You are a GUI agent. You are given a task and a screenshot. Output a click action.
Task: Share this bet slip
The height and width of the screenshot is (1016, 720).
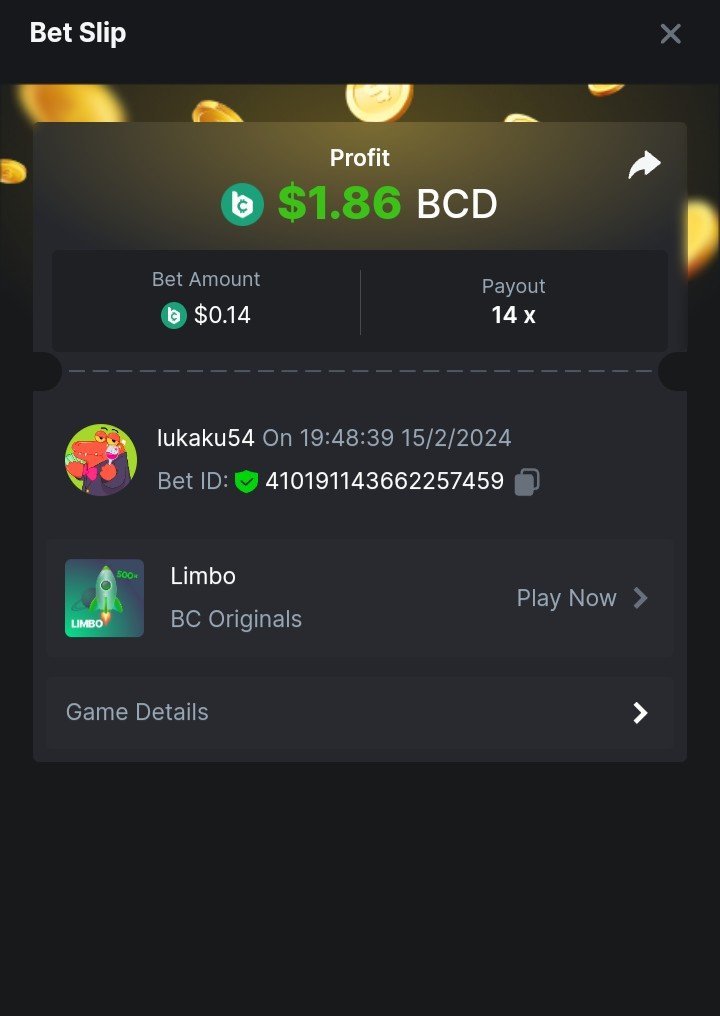(644, 165)
